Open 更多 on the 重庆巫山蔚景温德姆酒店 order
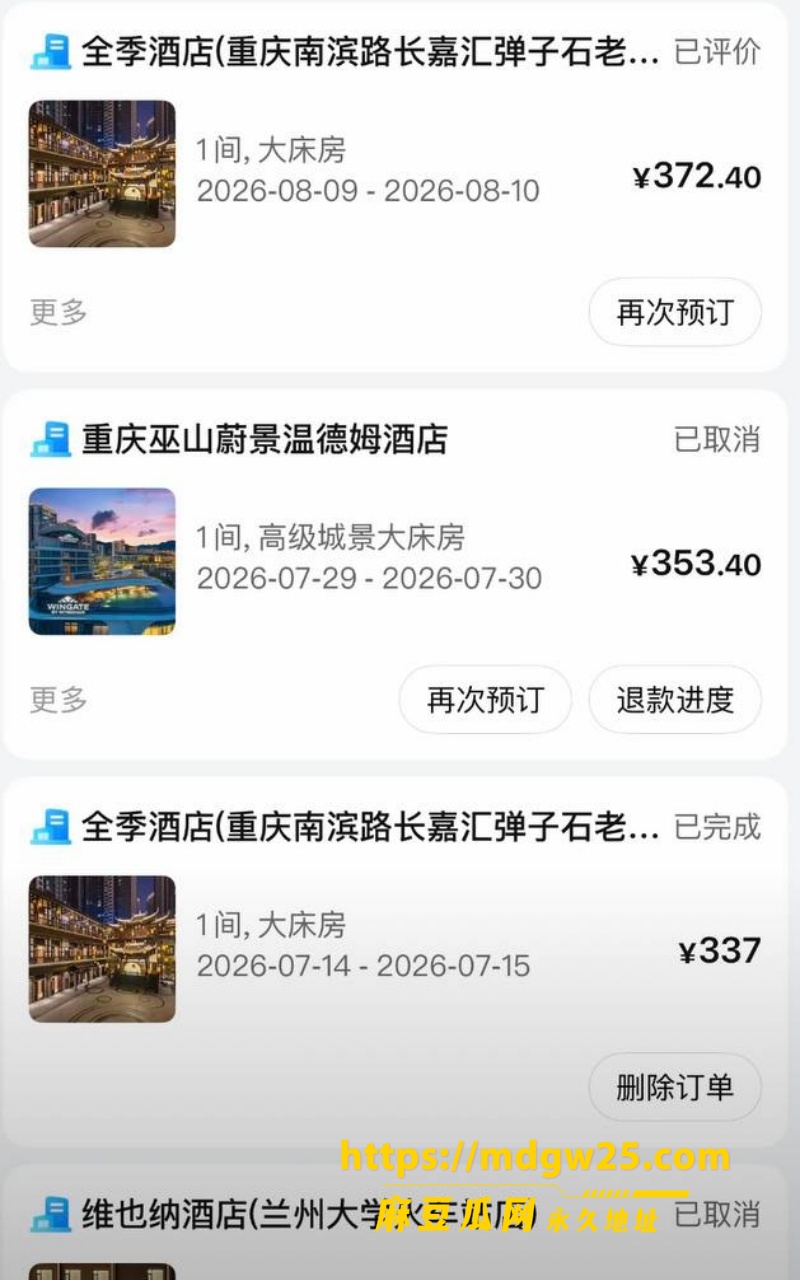800x1280 pixels. [58, 700]
